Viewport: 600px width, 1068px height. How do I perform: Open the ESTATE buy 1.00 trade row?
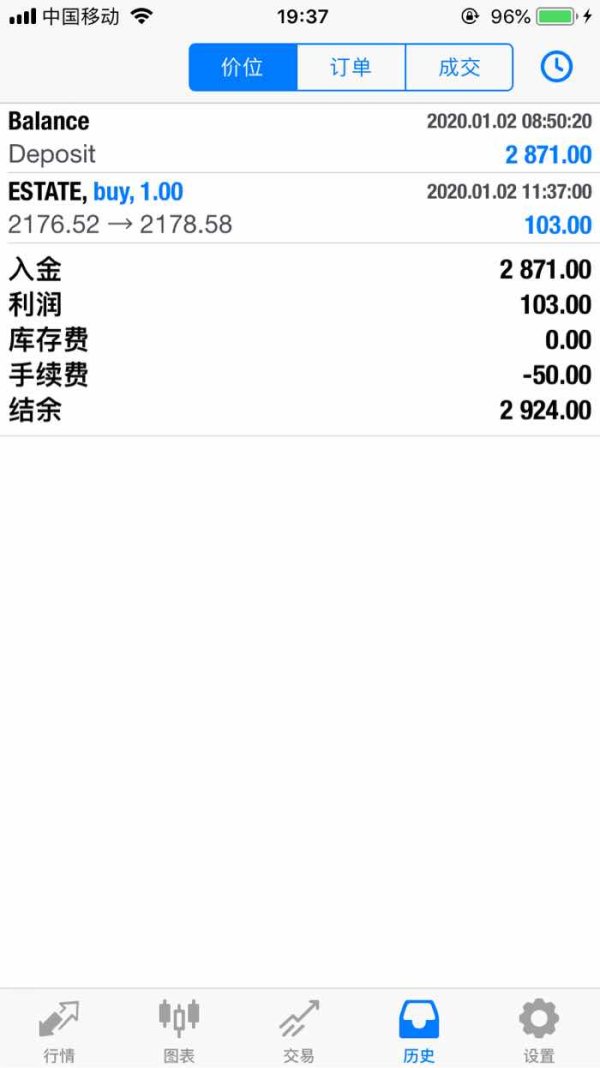[300, 208]
